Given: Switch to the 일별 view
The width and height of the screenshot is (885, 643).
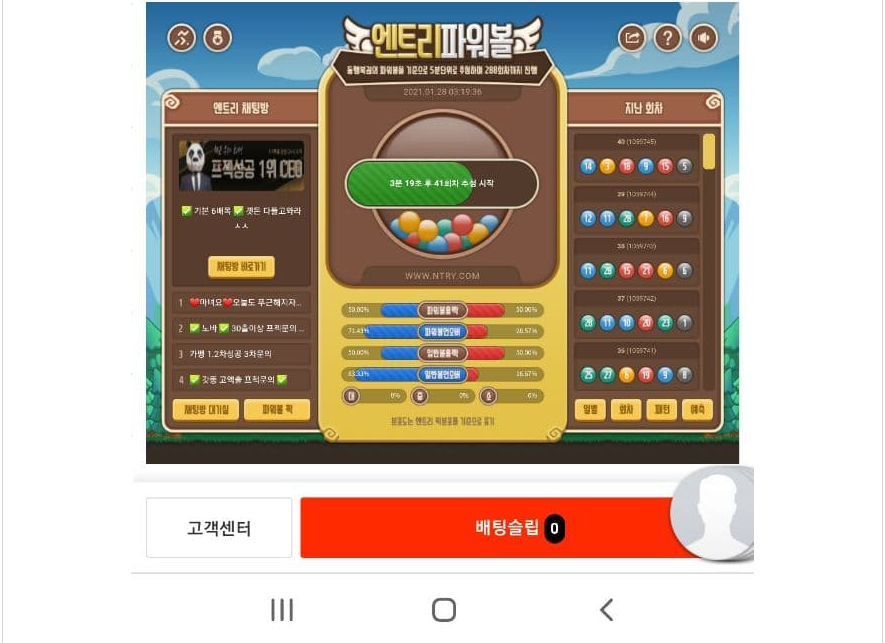Looking at the screenshot, I should 590,410.
